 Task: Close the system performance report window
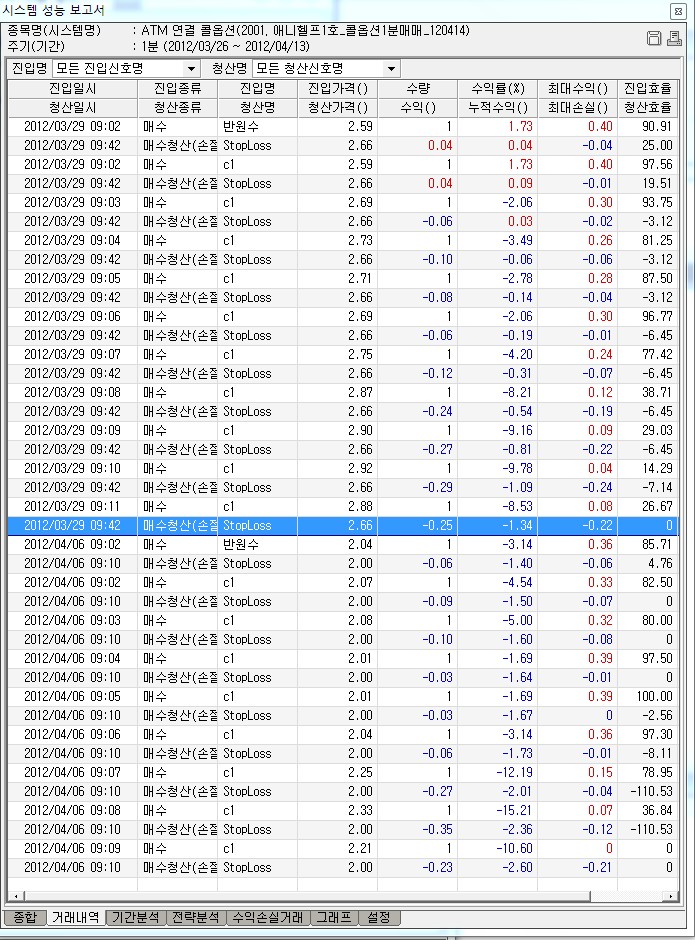(x=684, y=10)
